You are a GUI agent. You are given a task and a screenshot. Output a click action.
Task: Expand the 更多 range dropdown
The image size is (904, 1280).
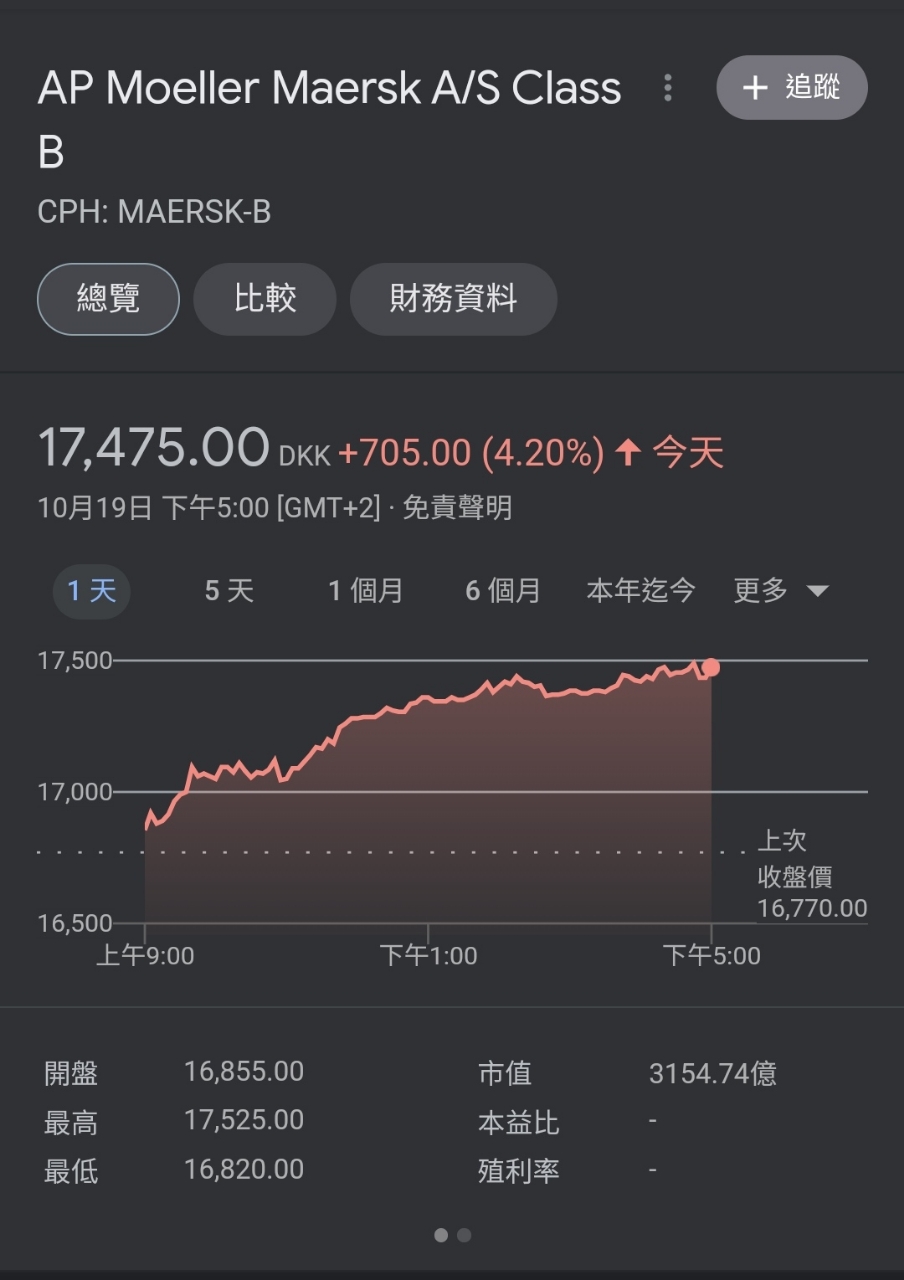coord(781,591)
